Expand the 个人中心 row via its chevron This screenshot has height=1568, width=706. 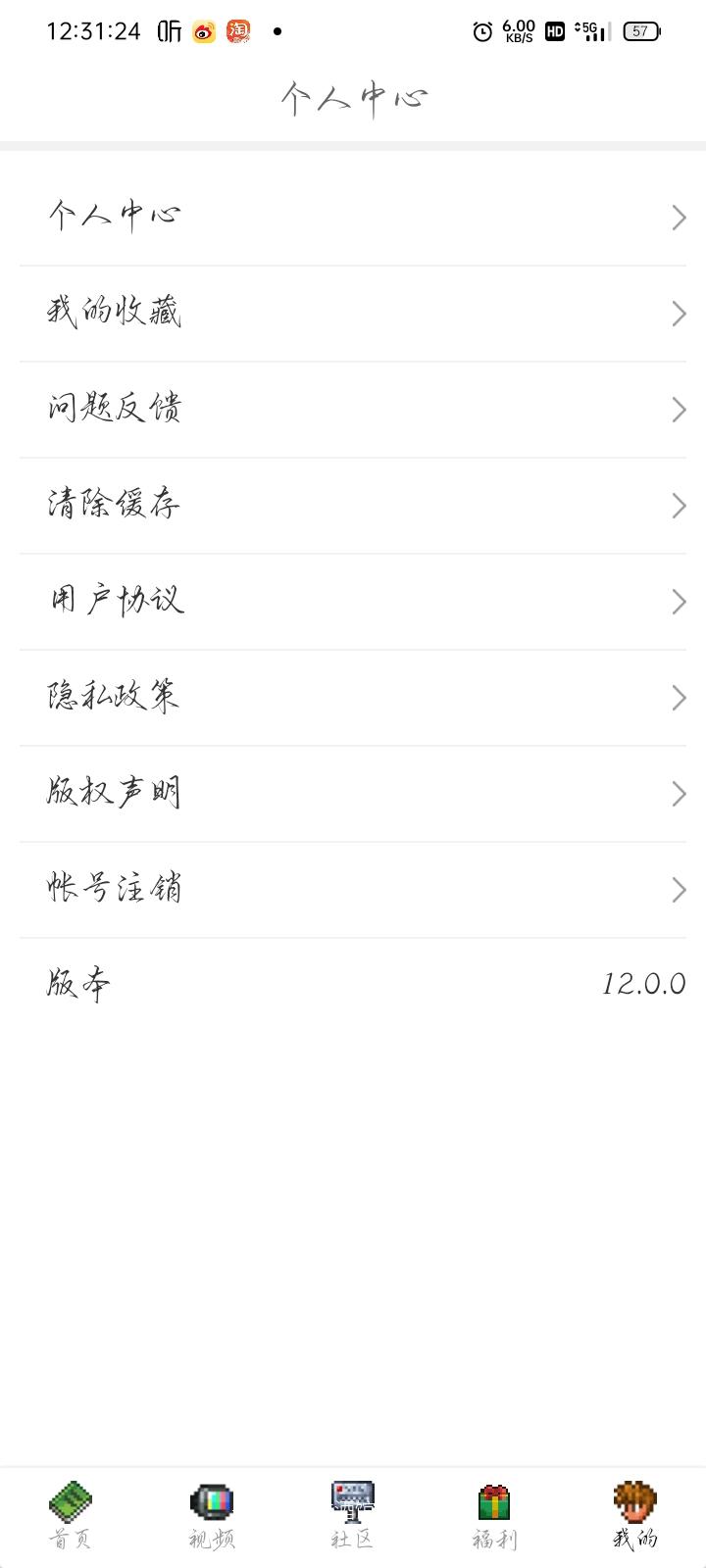[x=677, y=216]
